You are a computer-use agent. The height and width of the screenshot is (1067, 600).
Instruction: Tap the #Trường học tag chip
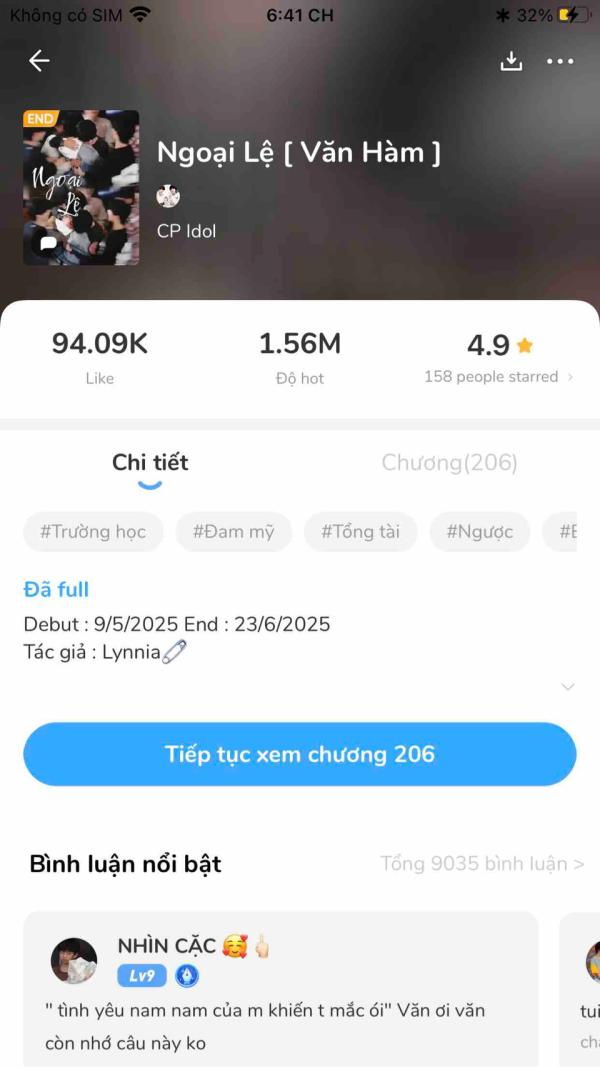[93, 531]
